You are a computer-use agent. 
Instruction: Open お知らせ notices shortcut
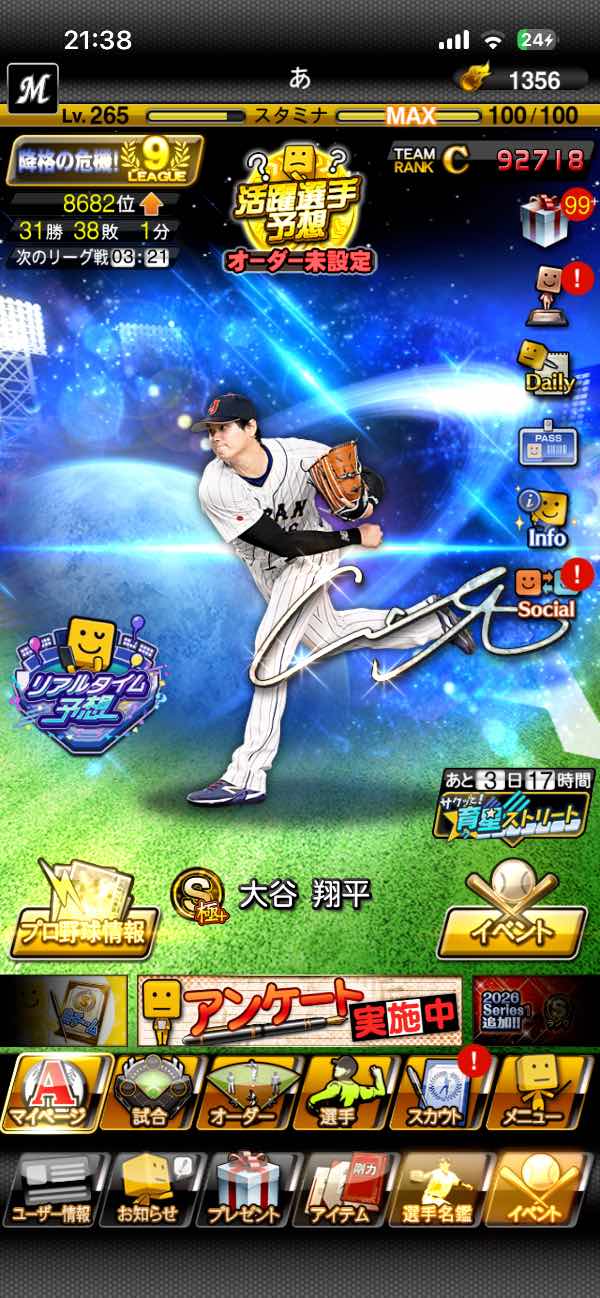click(150, 1190)
